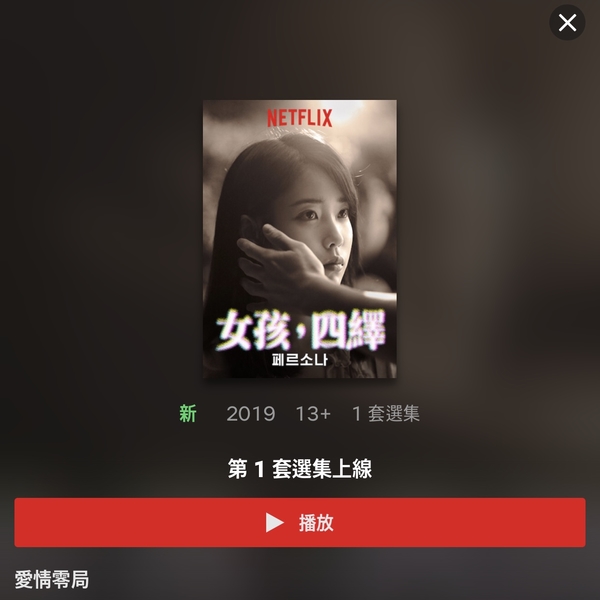Tap the red 播放 play button

tap(300, 523)
